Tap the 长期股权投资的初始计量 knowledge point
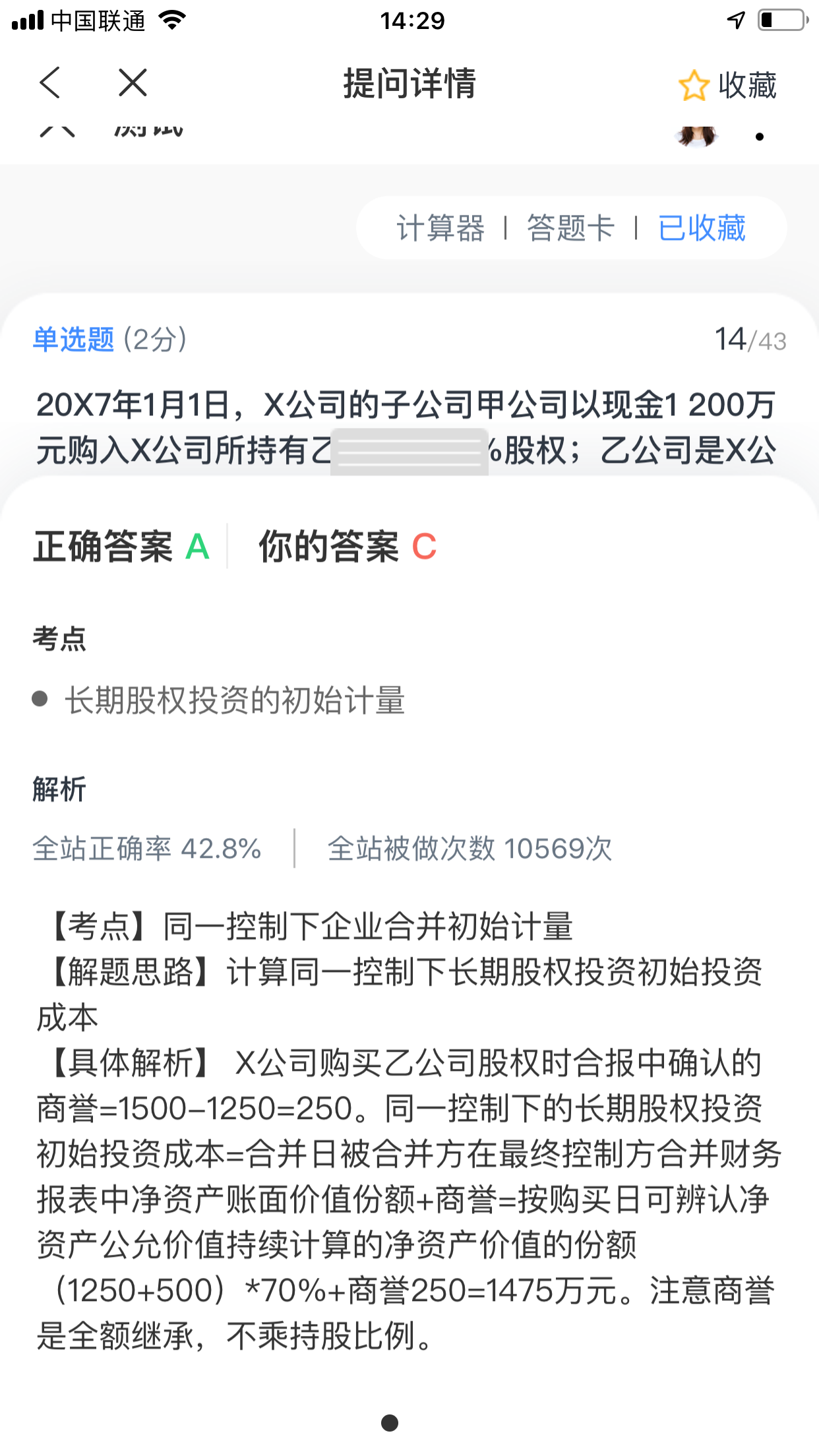Image resolution: width=819 pixels, height=1456 pixels. coord(237,703)
